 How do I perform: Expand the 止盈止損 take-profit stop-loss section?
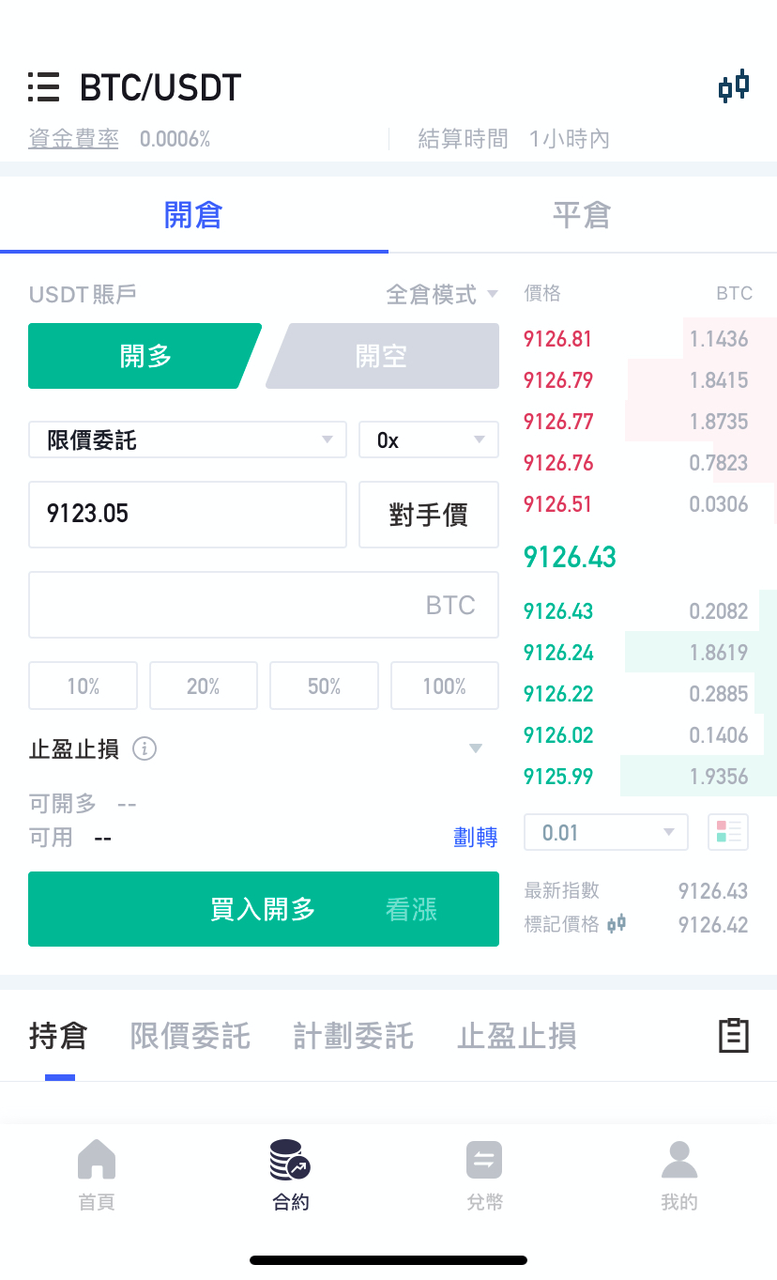pos(476,748)
